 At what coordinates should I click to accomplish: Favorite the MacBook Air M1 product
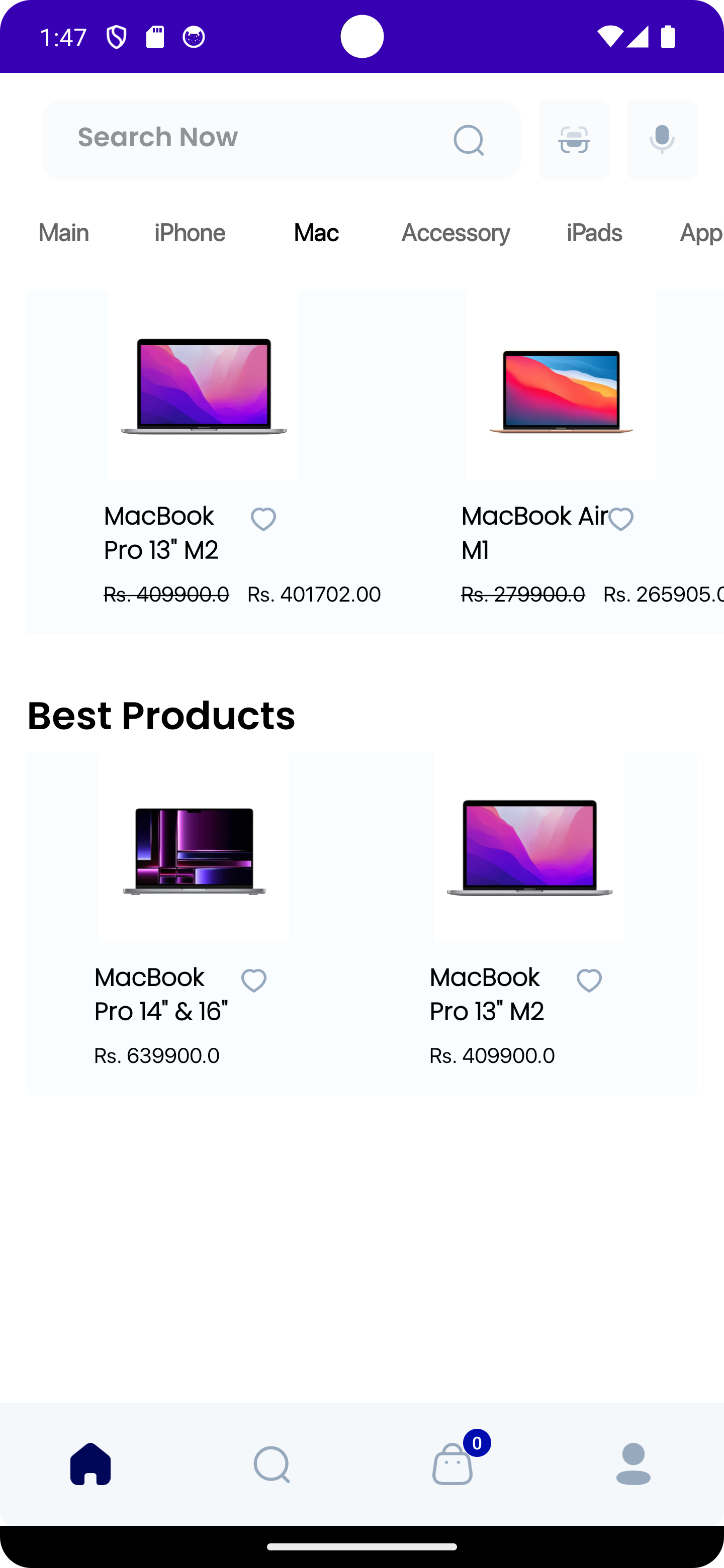tap(620, 519)
